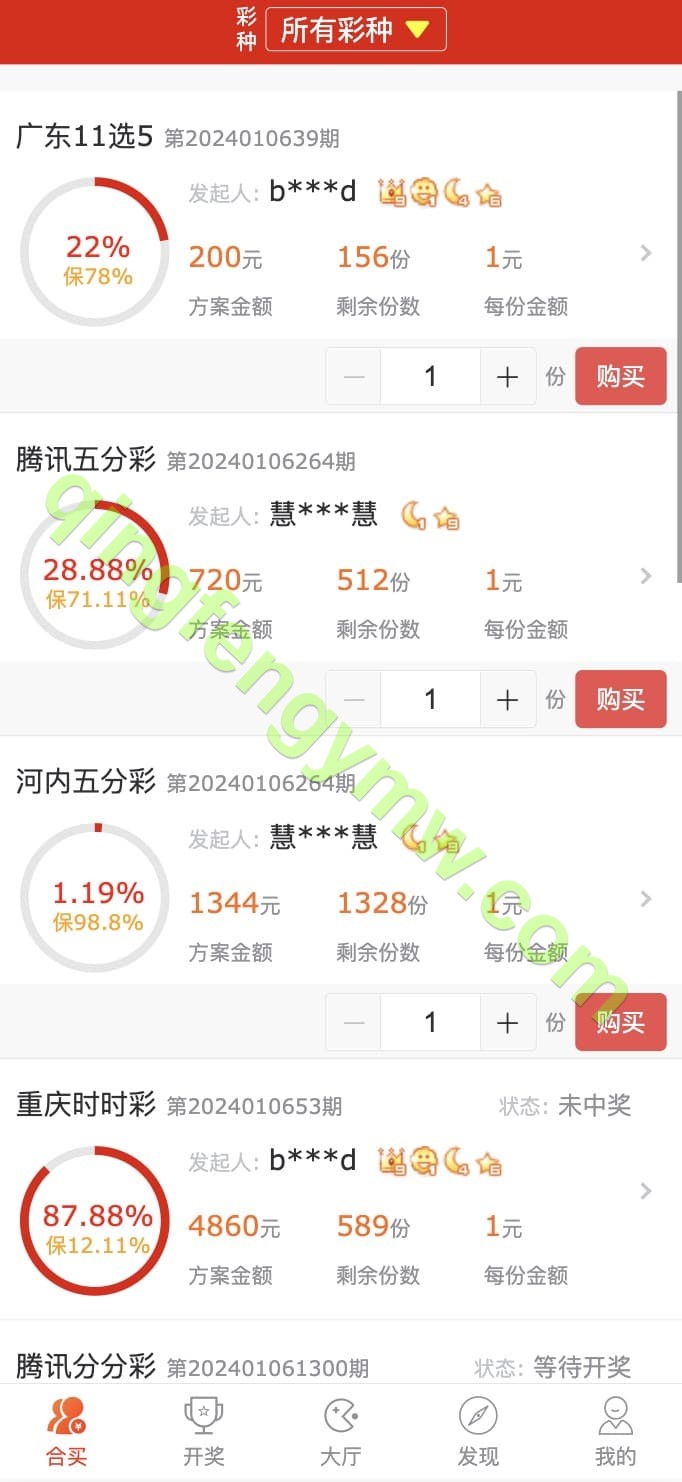Switch to 我的 profile tab
Screen dimensions: 682x1482
[x=615, y=1432]
